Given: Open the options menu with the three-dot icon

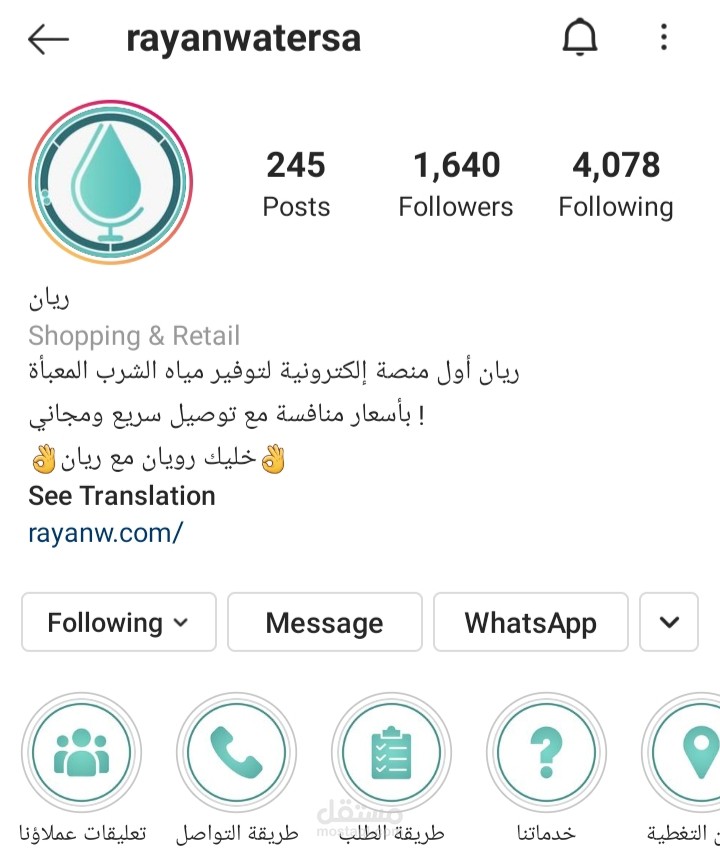Looking at the screenshot, I should 663,37.
